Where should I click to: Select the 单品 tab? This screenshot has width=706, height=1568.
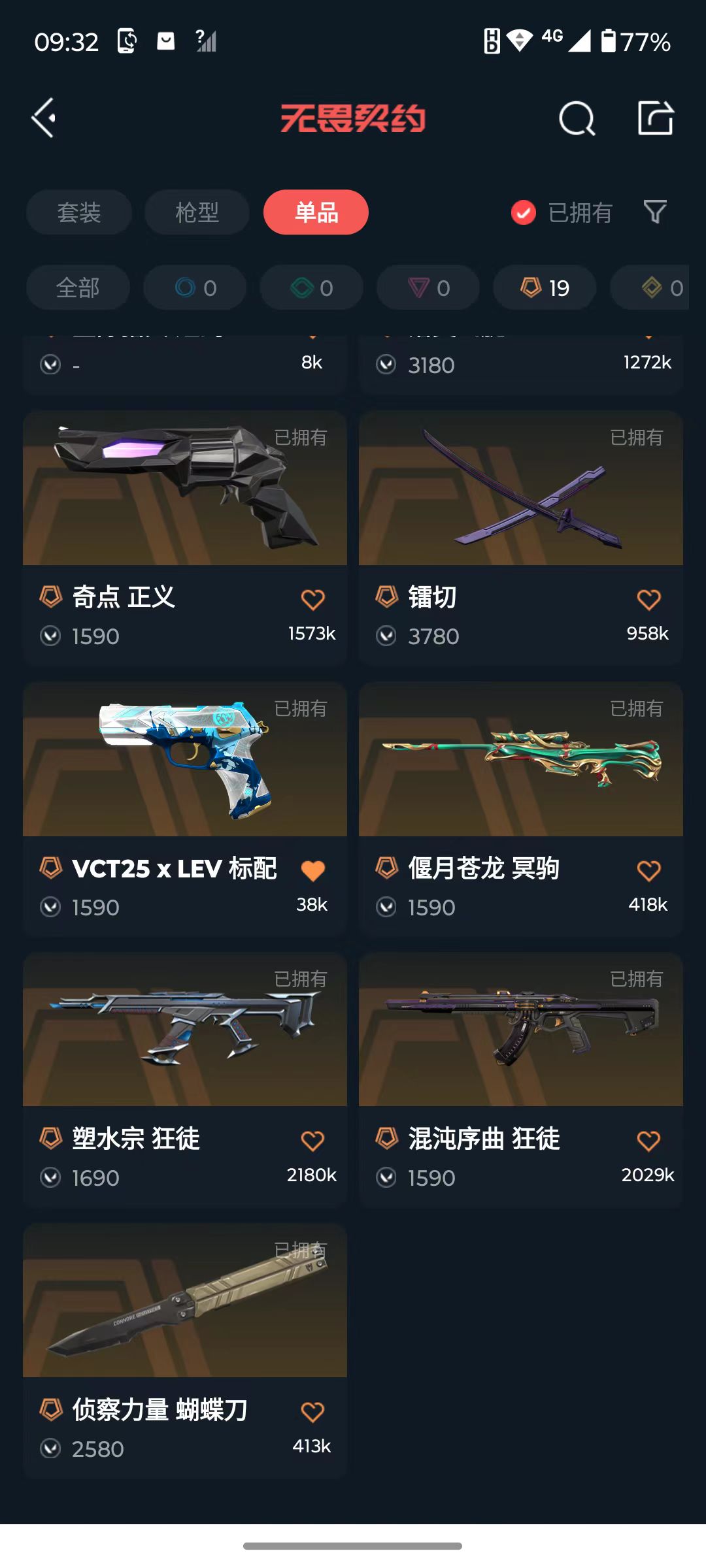[316, 212]
